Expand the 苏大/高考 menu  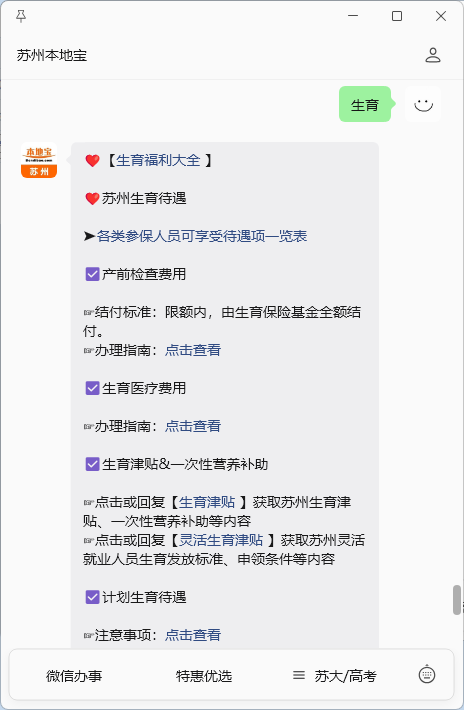coord(335,676)
